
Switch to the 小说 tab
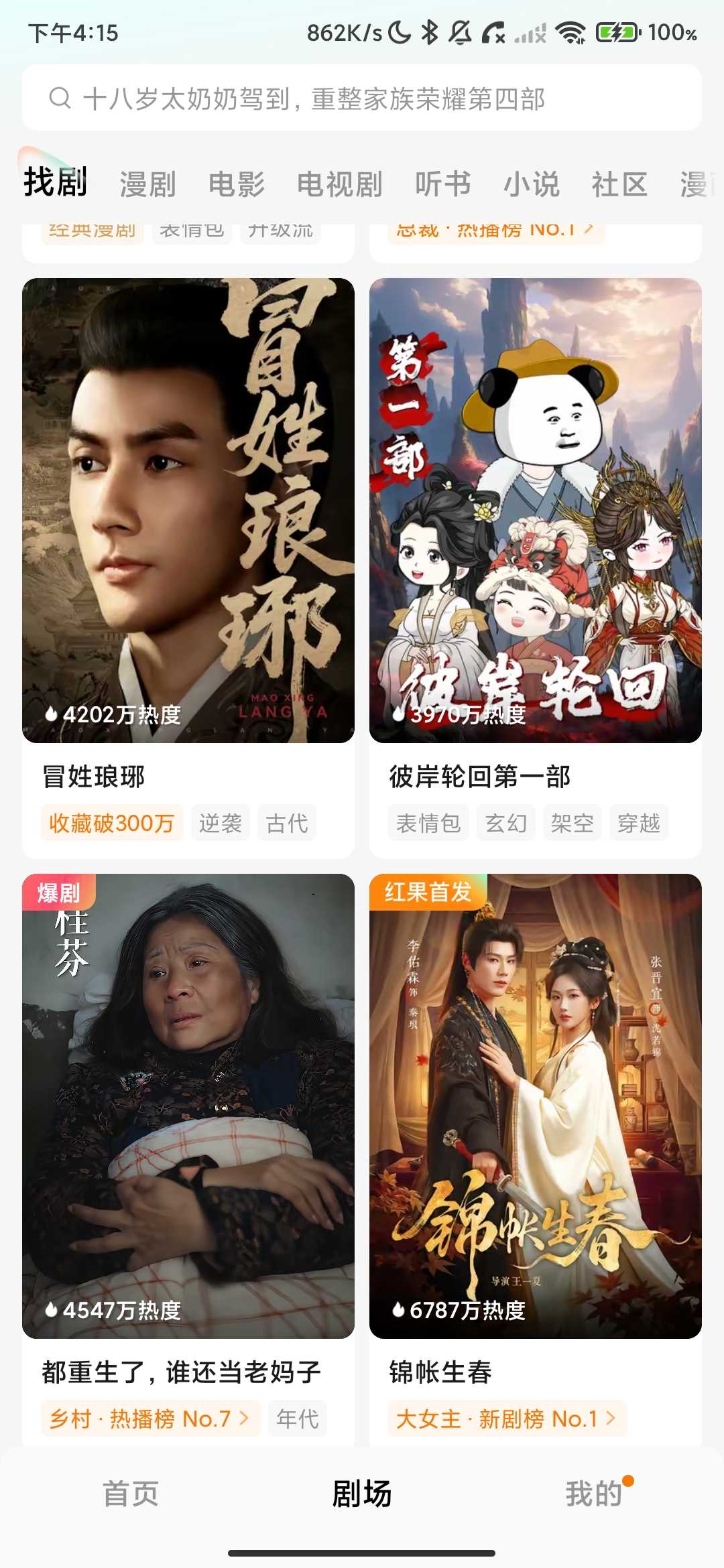click(531, 184)
